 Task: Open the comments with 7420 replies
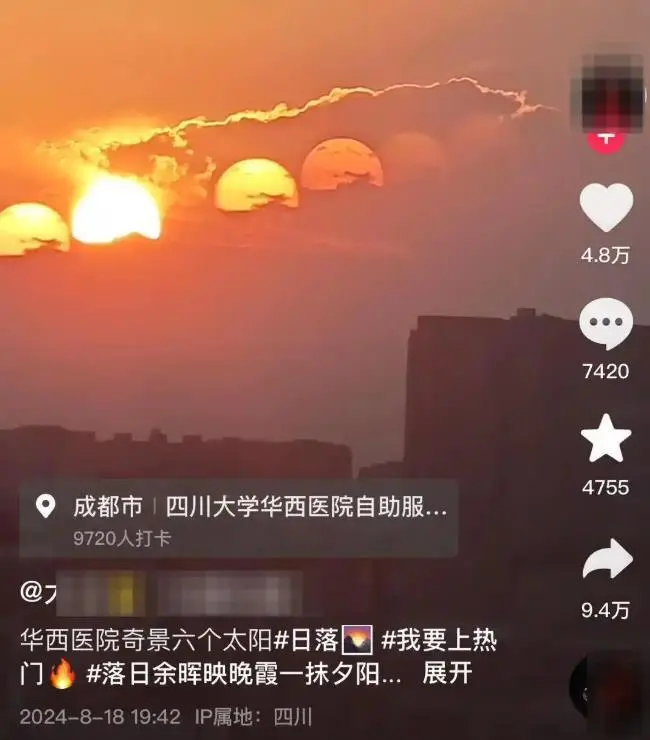pyautogui.click(x=606, y=325)
